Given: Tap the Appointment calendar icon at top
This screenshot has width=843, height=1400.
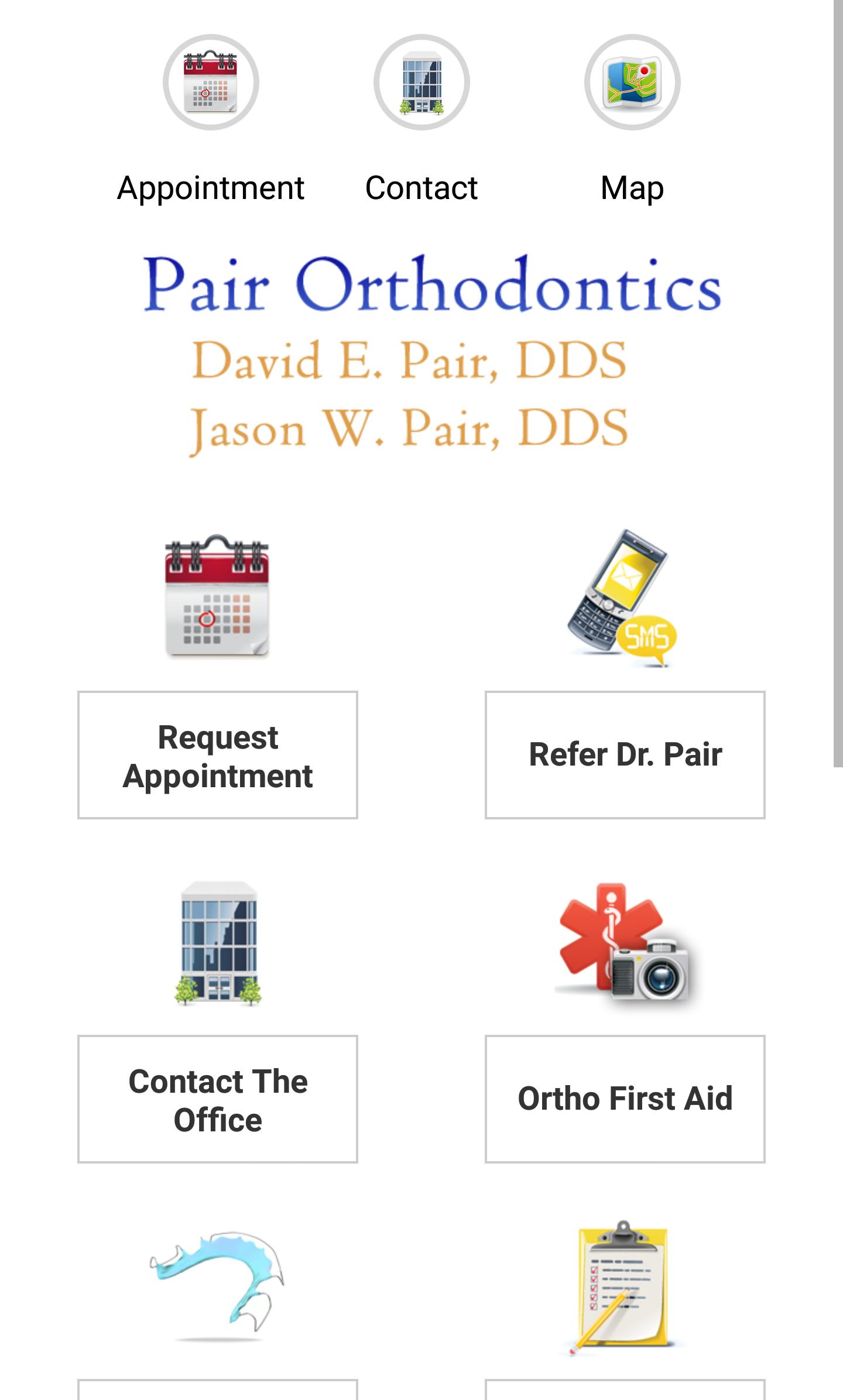Looking at the screenshot, I should click(x=210, y=83).
